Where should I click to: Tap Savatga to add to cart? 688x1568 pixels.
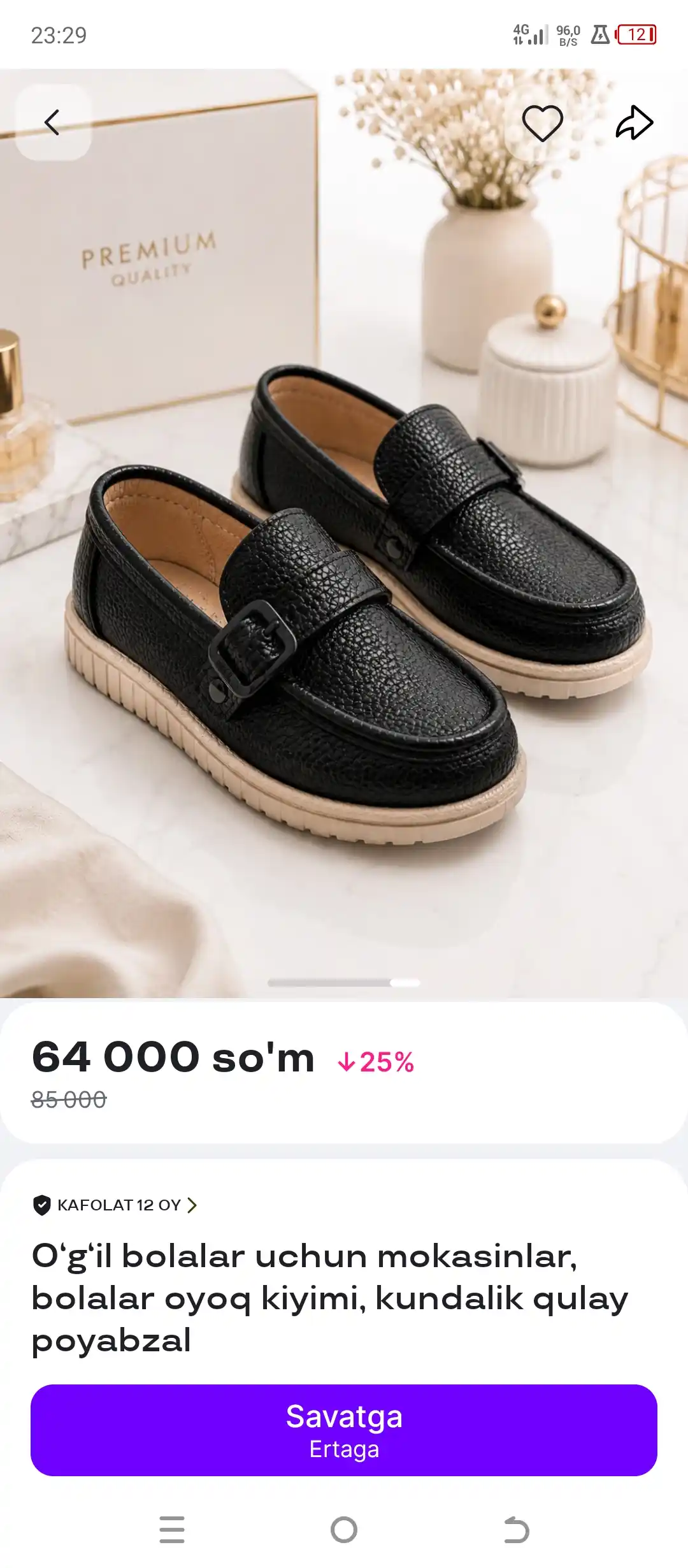tap(344, 1430)
